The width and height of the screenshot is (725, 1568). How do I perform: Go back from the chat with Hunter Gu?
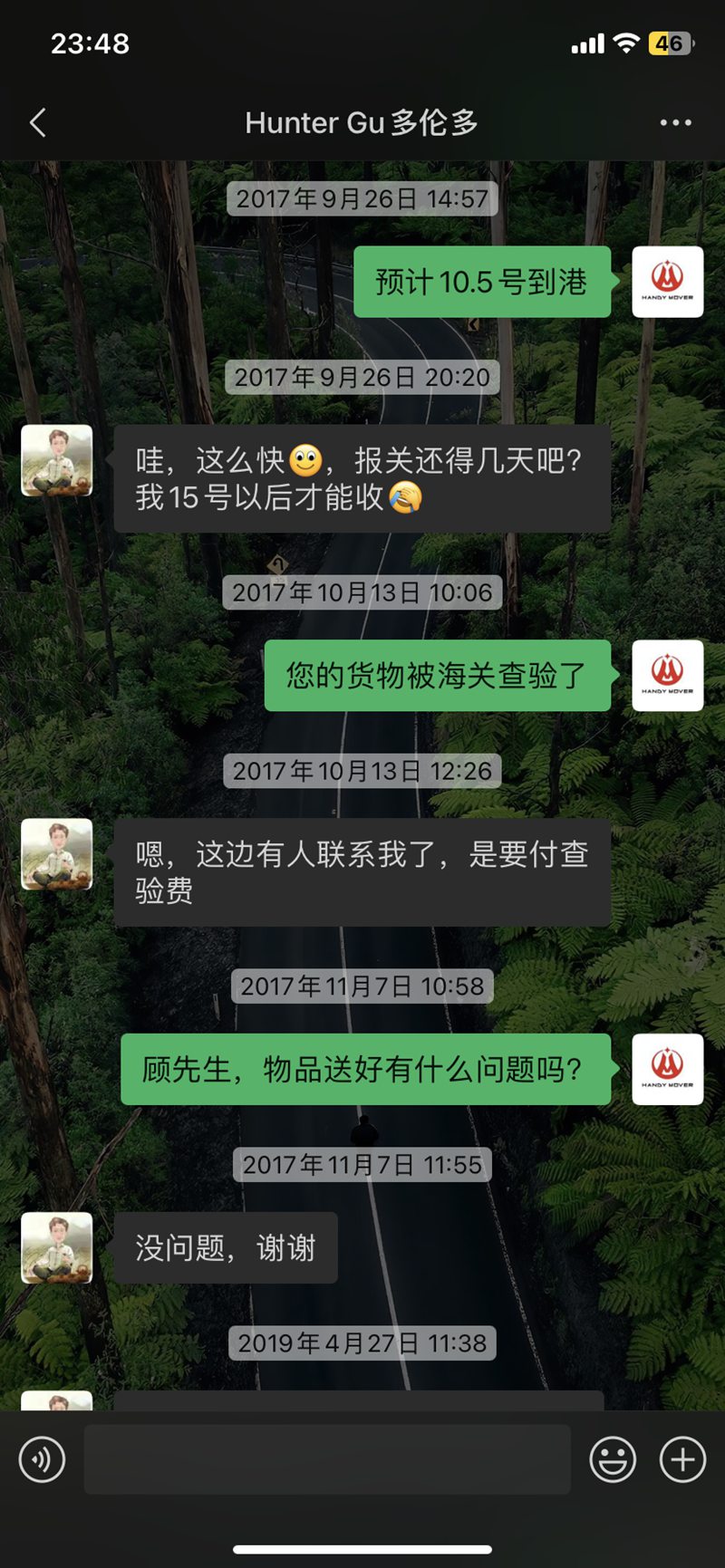38,122
